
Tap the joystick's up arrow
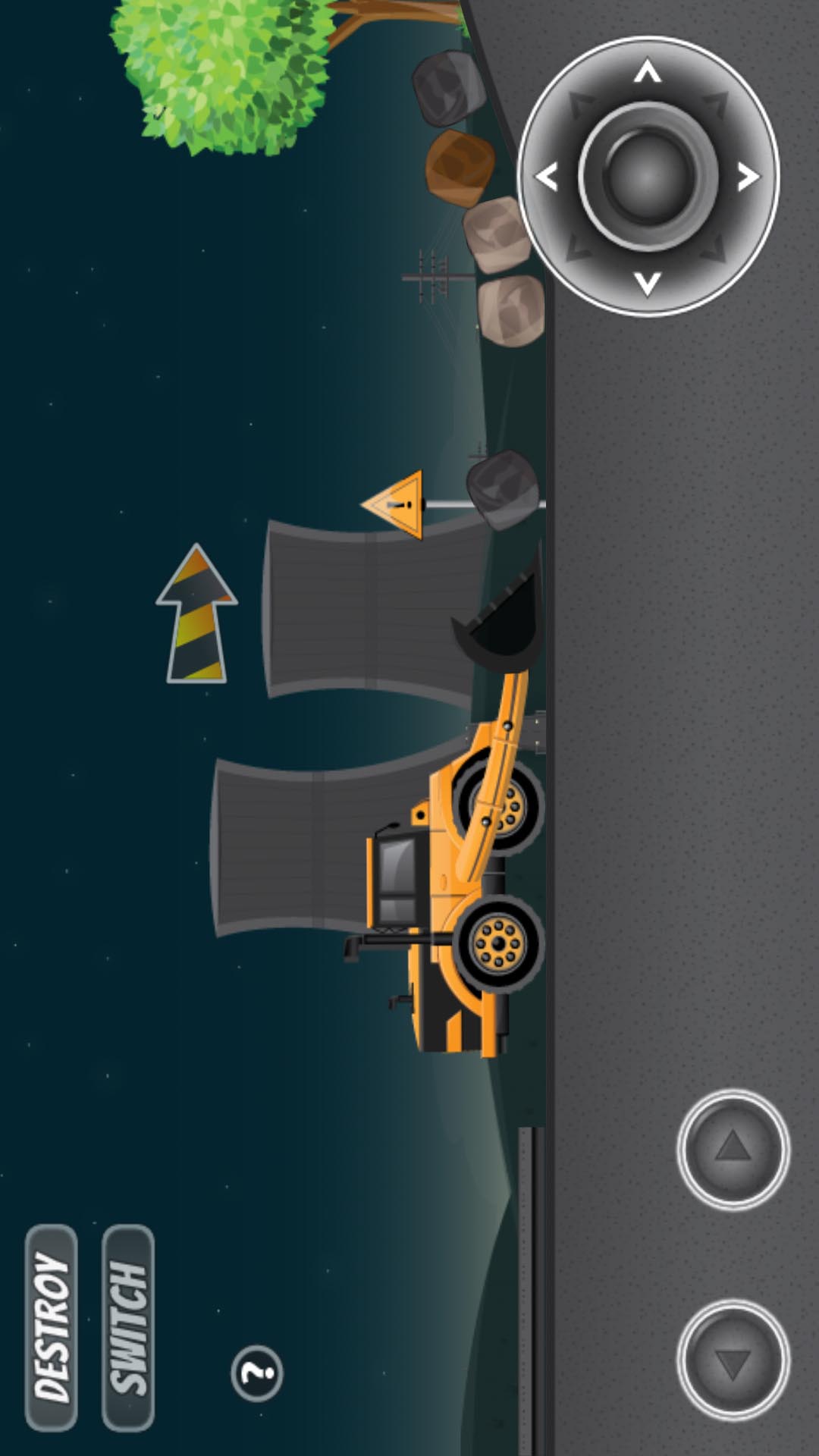coord(647,72)
